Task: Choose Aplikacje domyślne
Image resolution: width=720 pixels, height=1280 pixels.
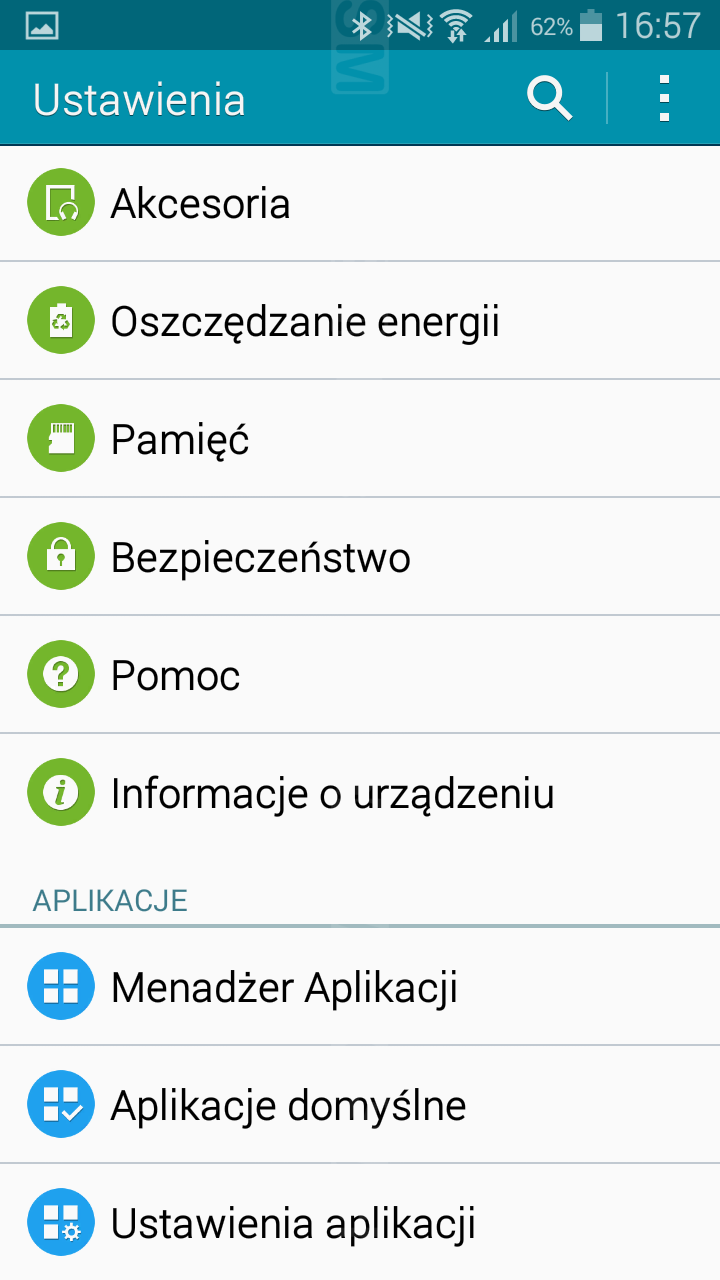Action: point(360,1105)
